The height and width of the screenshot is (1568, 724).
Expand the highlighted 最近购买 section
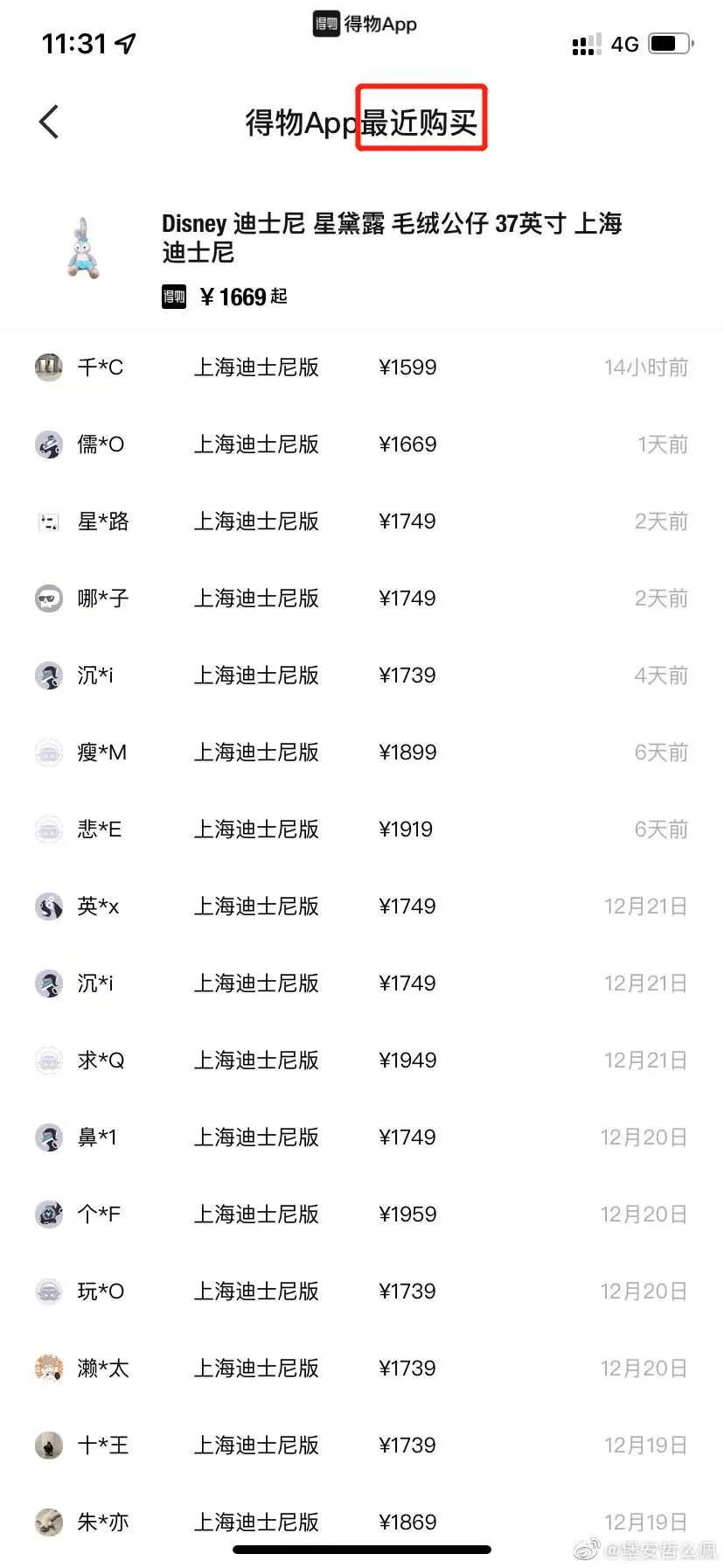coord(421,122)
